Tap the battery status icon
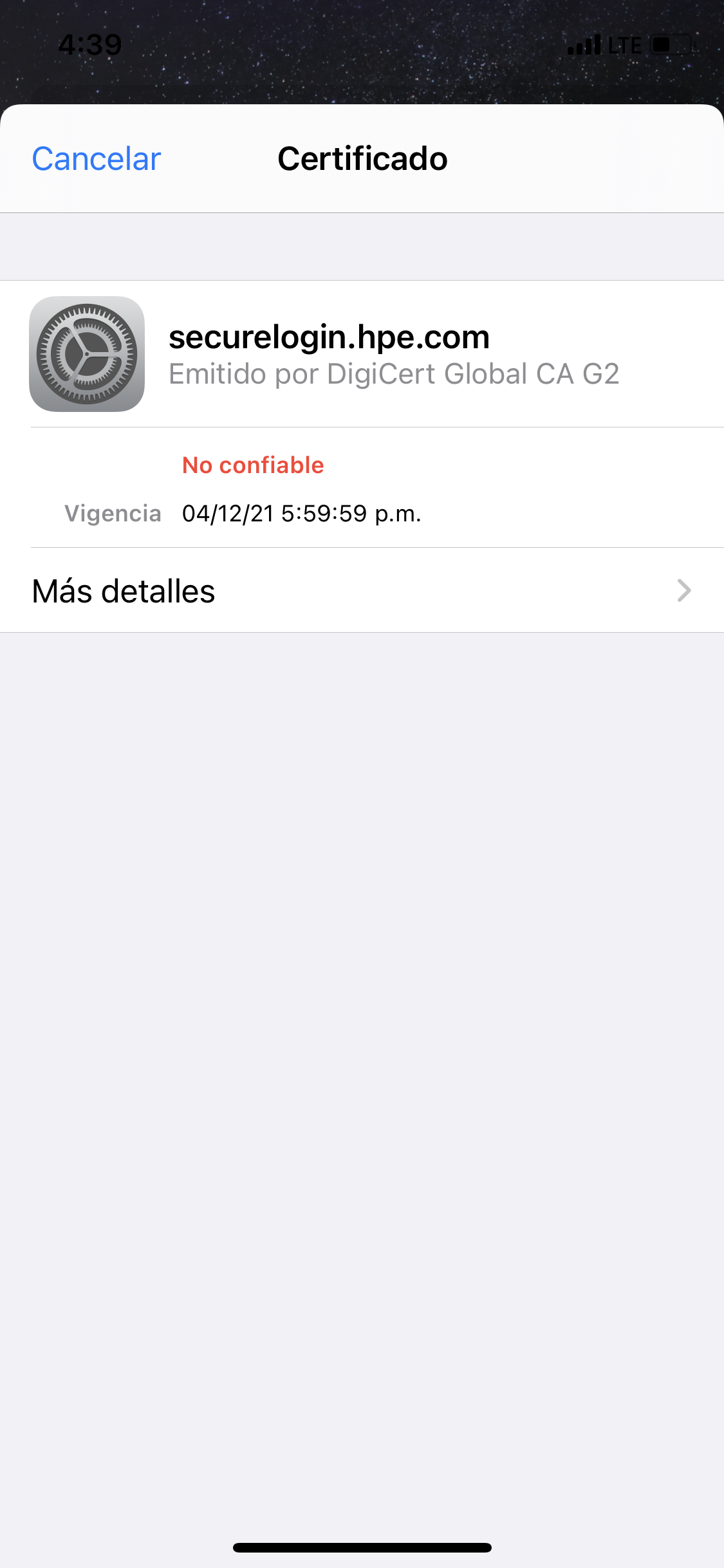This screenshot has width=724, height=1568. click(667, 44)
